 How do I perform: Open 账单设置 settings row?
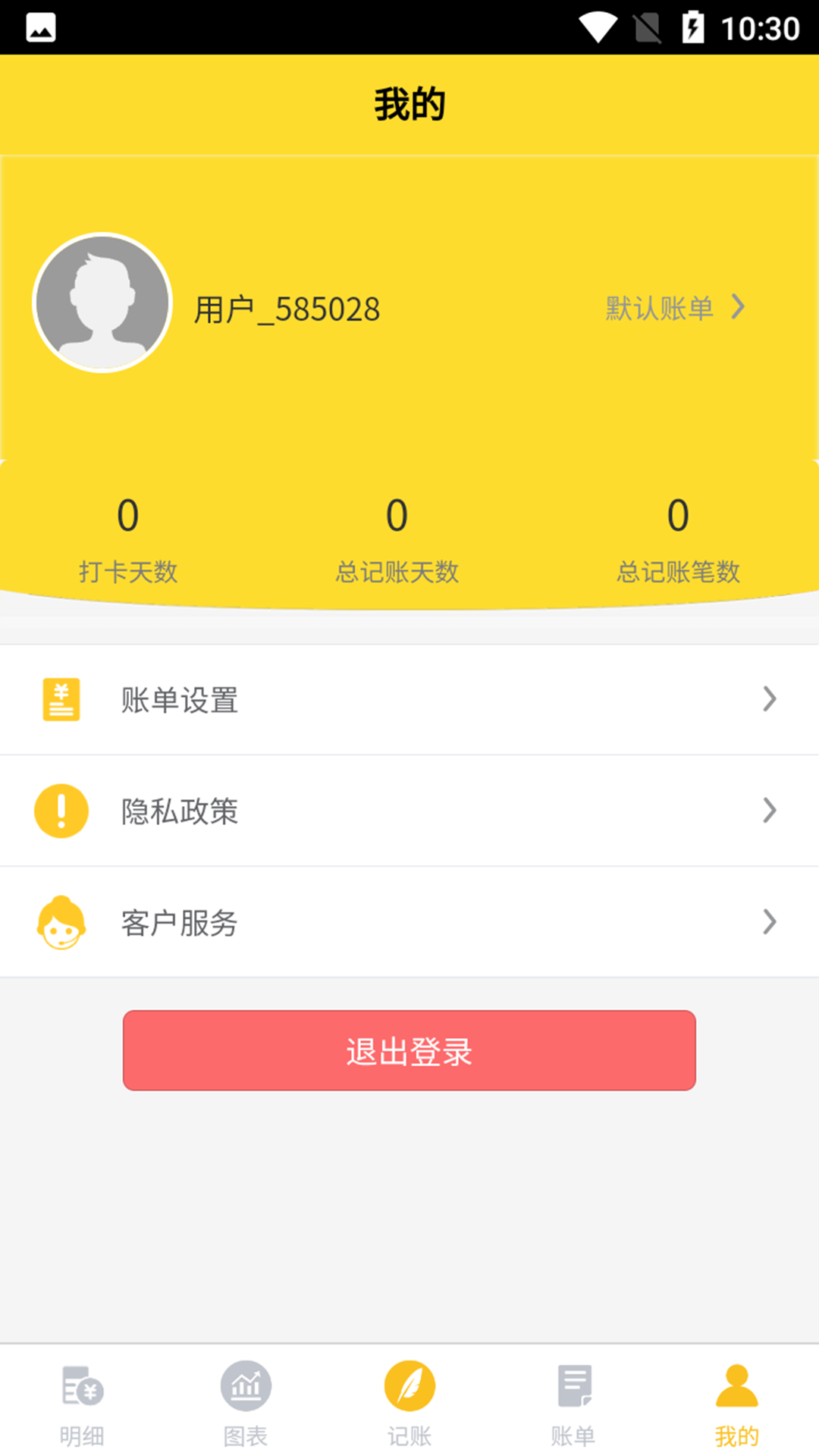pos(409,699)
